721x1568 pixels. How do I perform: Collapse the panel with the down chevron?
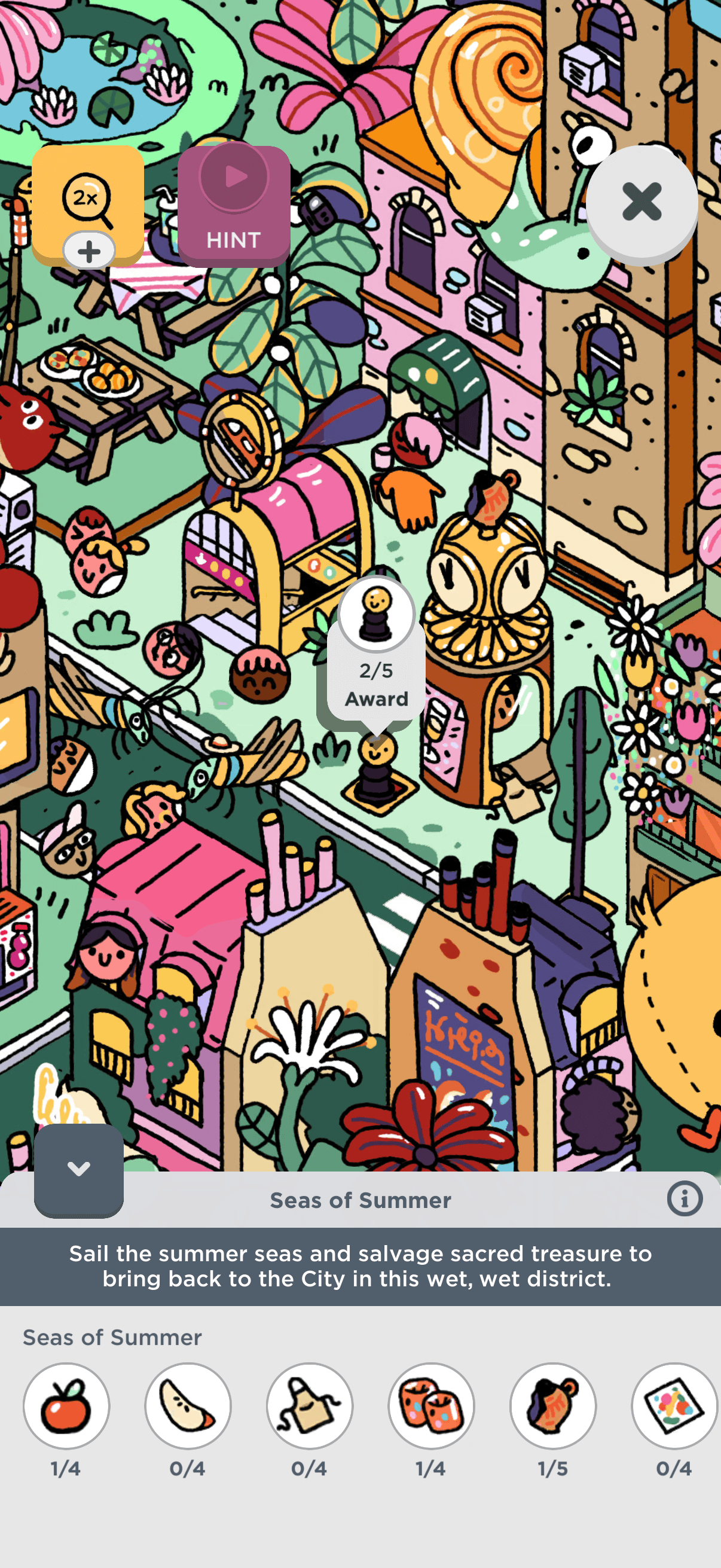pos(78,1169)
